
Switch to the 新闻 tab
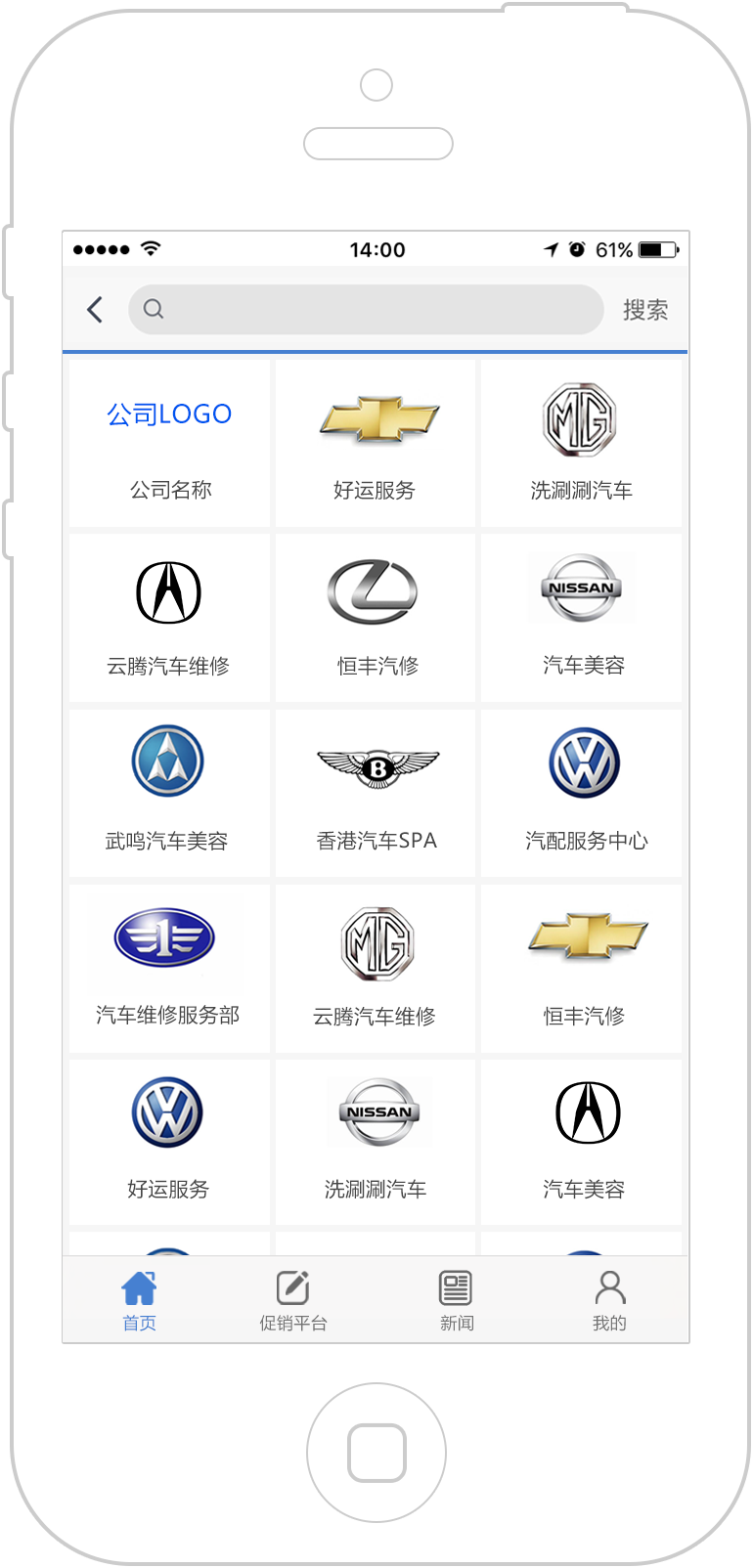click(x=456, y=1300)
